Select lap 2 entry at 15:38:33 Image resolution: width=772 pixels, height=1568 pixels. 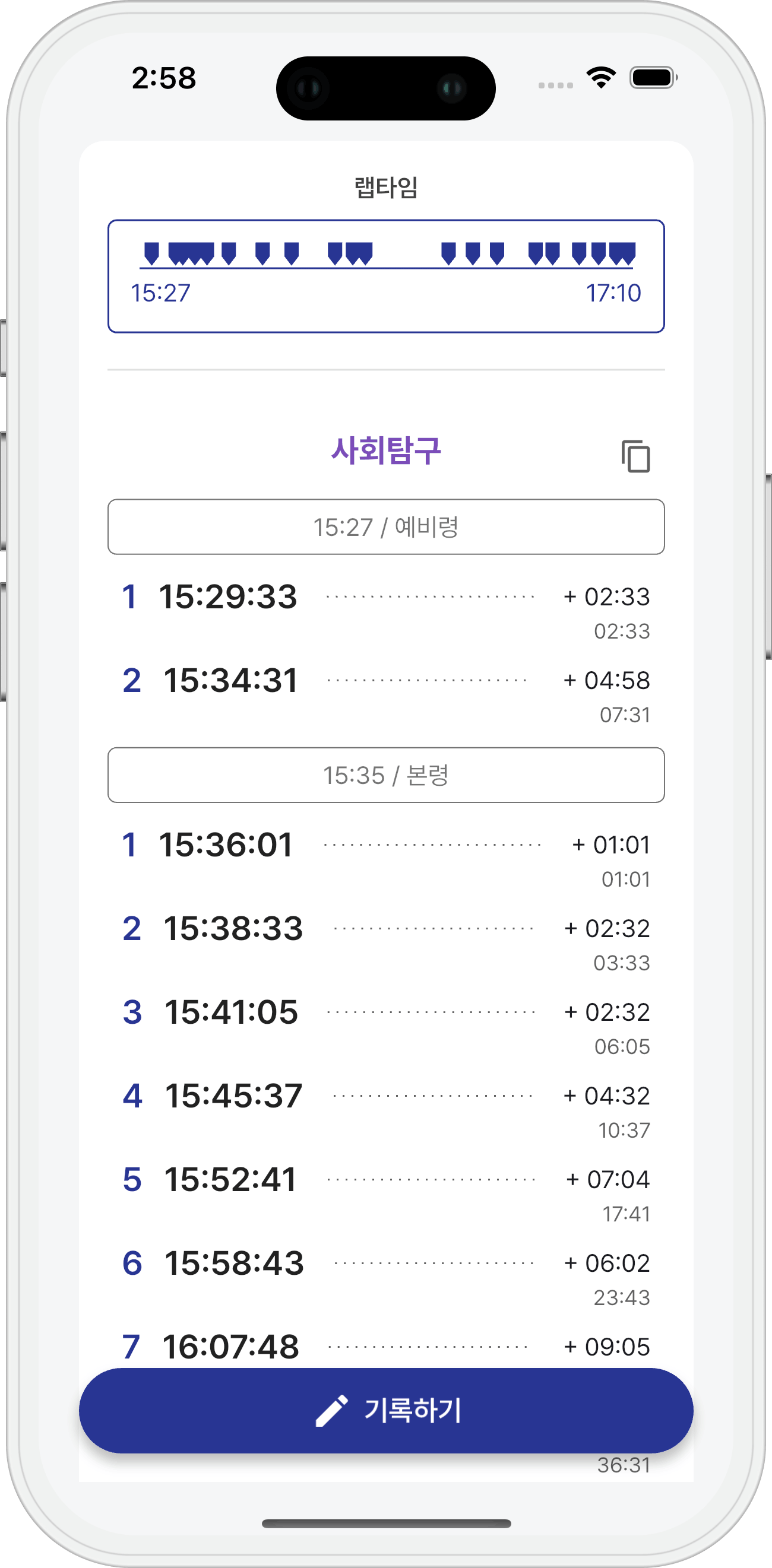point(386,944)
